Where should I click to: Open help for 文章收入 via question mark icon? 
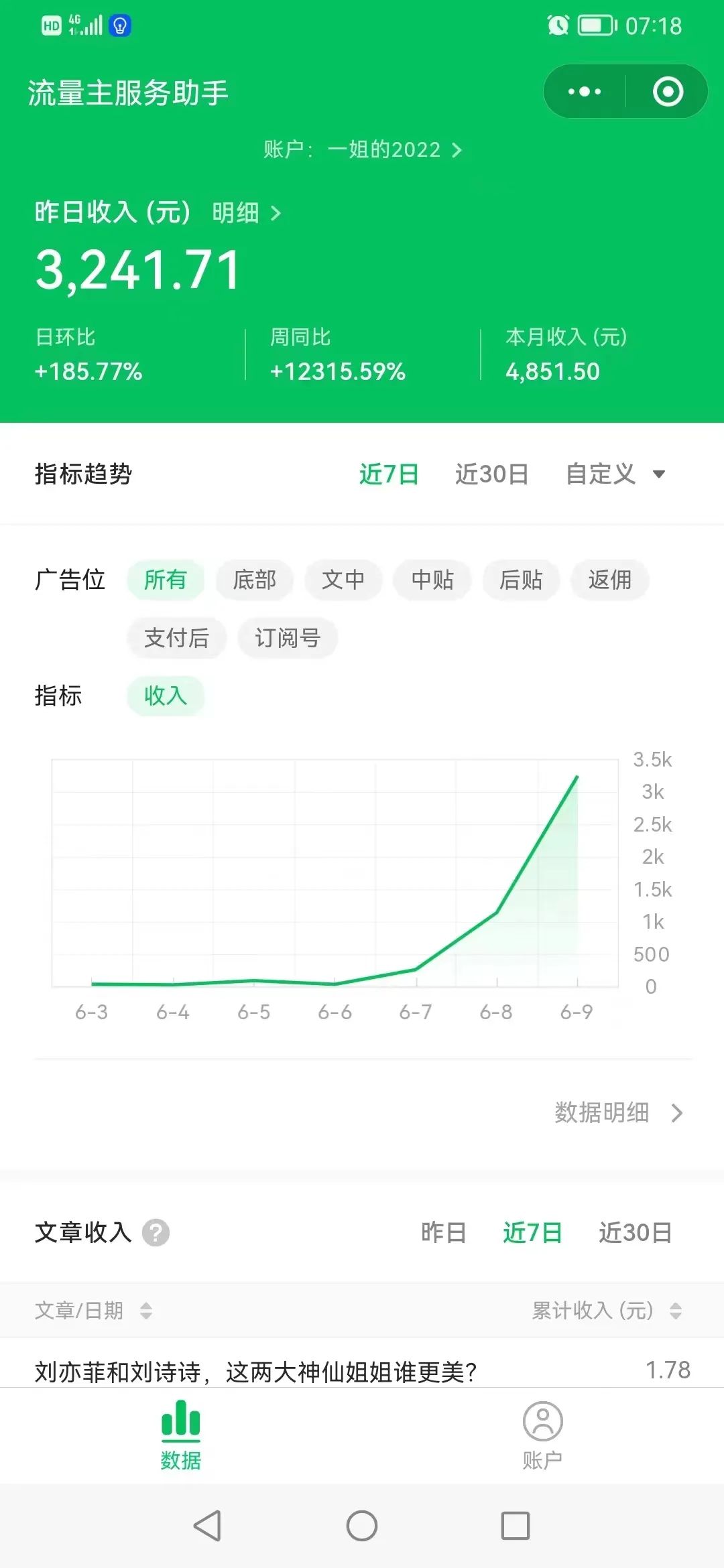pyautogui.click(x=156, y=1232)
